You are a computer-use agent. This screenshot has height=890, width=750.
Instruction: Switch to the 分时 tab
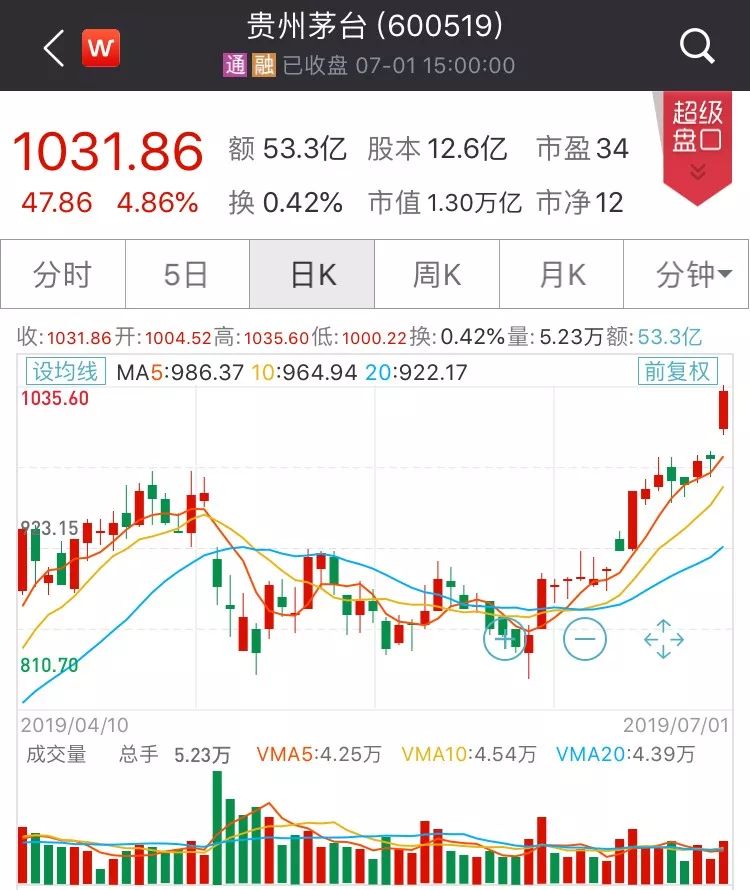point(62,275)
